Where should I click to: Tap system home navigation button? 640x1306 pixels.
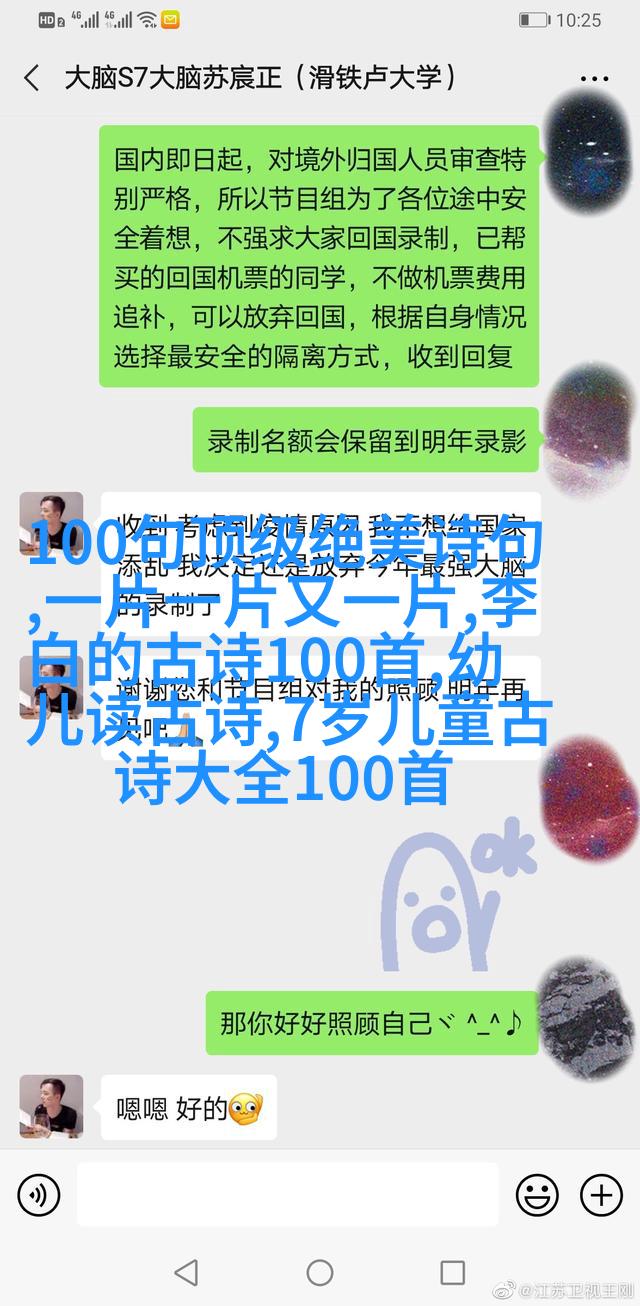(320, 1273)
